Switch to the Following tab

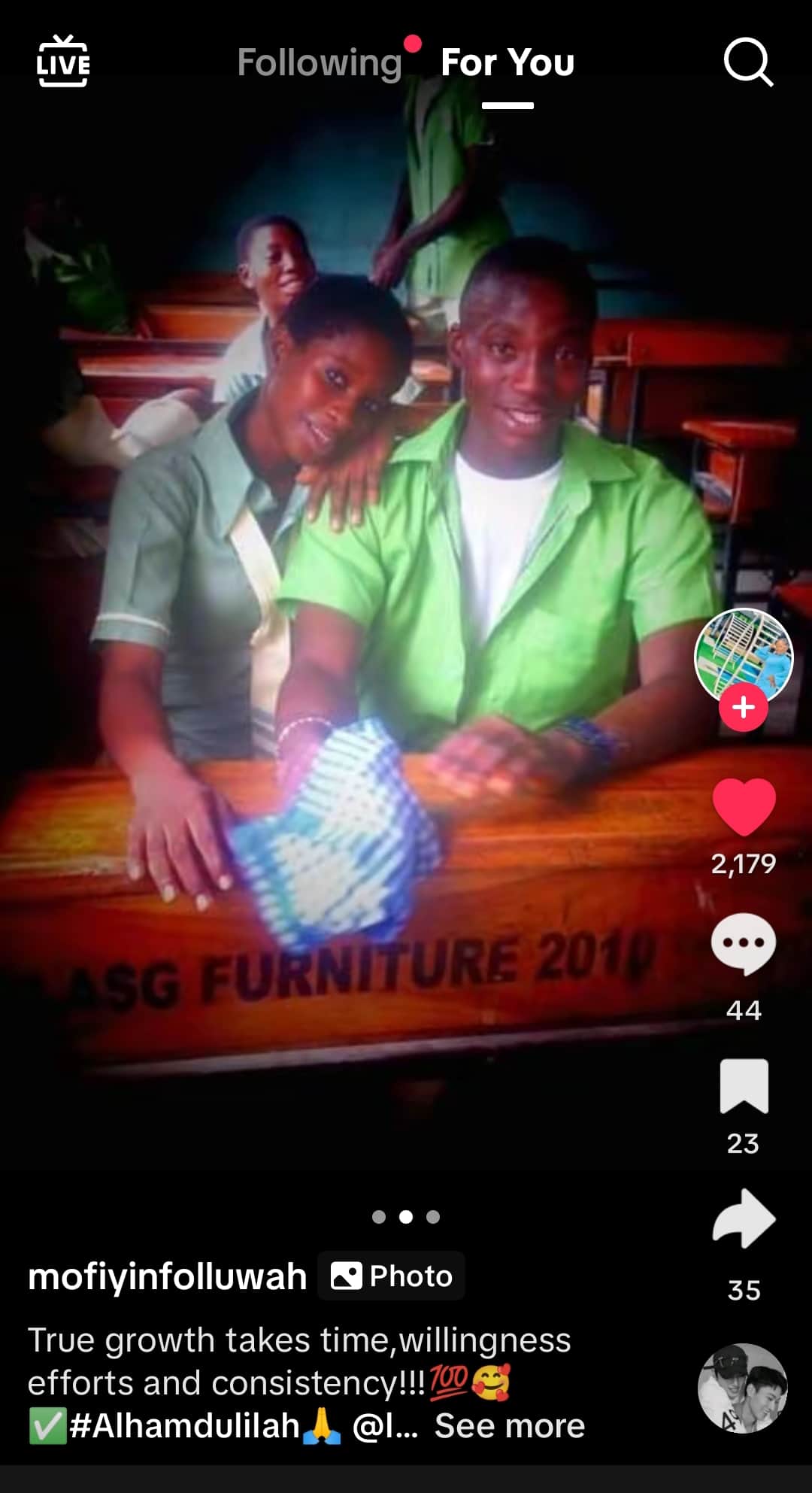click(320, 62)
